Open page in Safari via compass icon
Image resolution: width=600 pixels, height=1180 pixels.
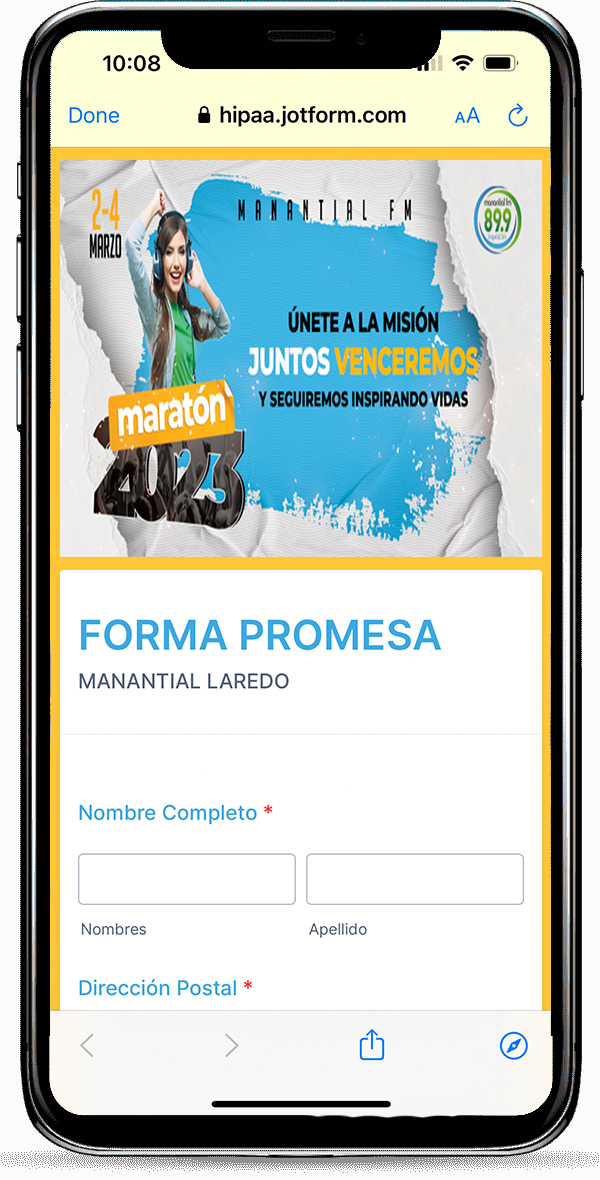point(514,1046)
